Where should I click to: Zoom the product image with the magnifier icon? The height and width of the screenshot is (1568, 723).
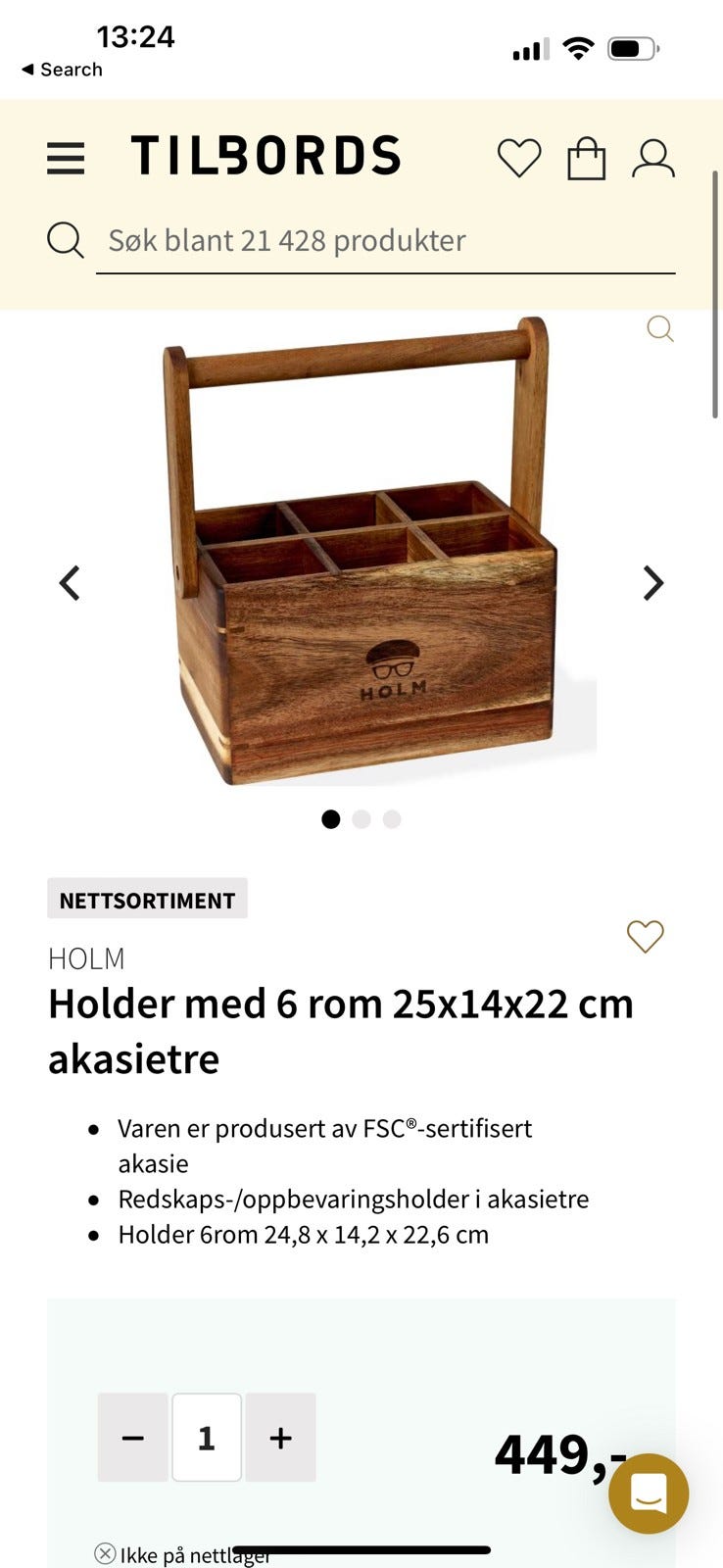(660, 329)
